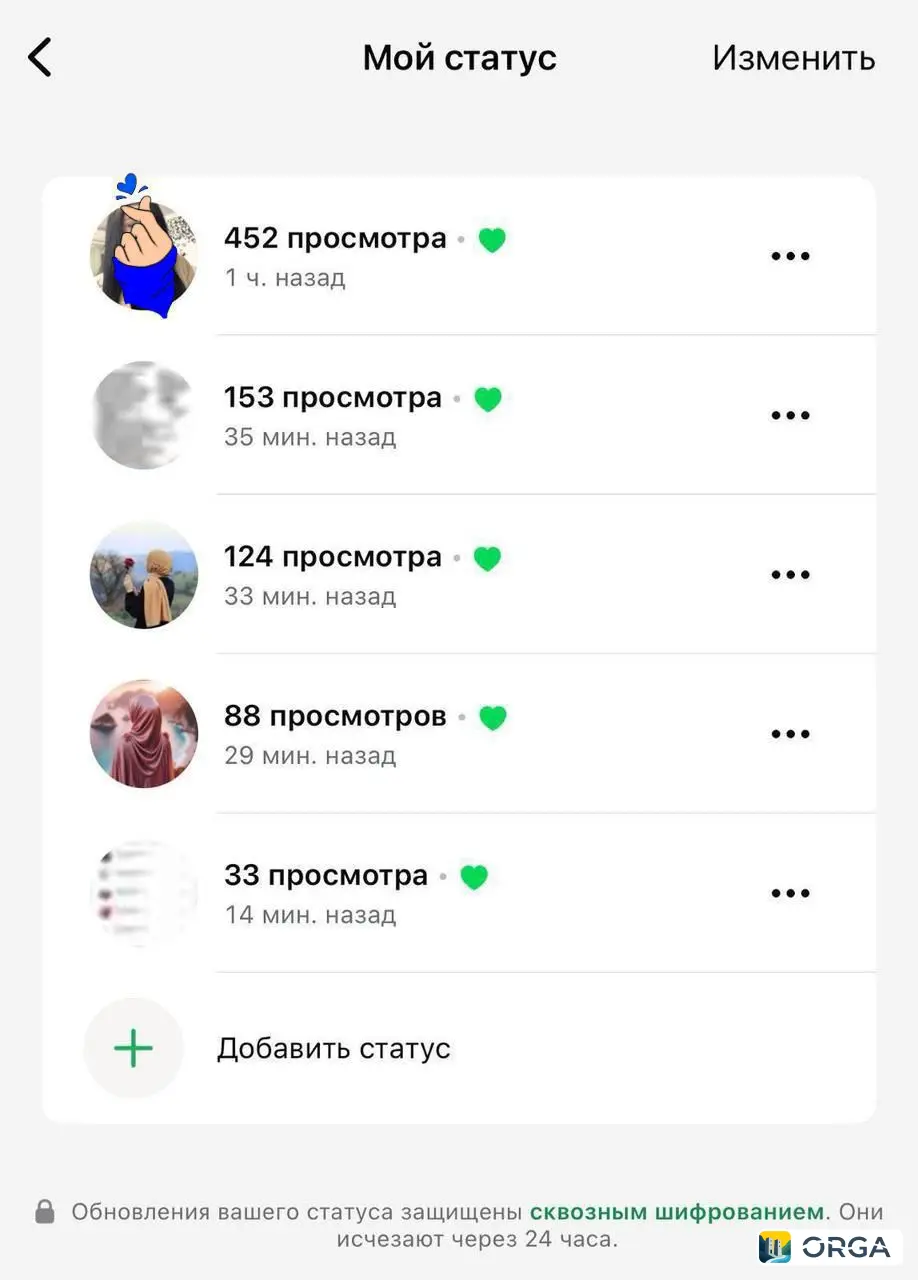The height and width of the screenshot is (1280, 918).
Task: Open the plus icon to add a status
Action: (133, 1048)
